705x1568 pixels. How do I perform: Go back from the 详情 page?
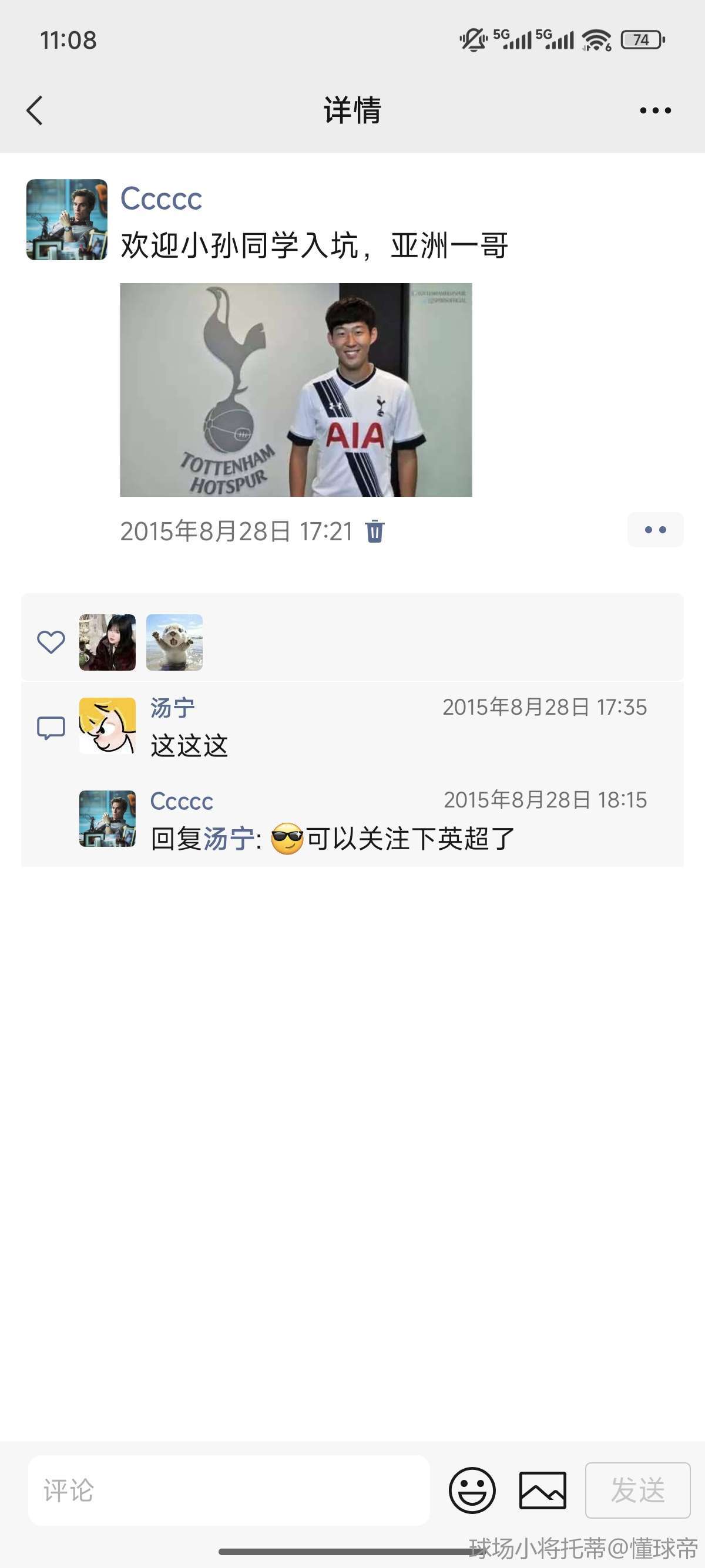coord(35,111)
